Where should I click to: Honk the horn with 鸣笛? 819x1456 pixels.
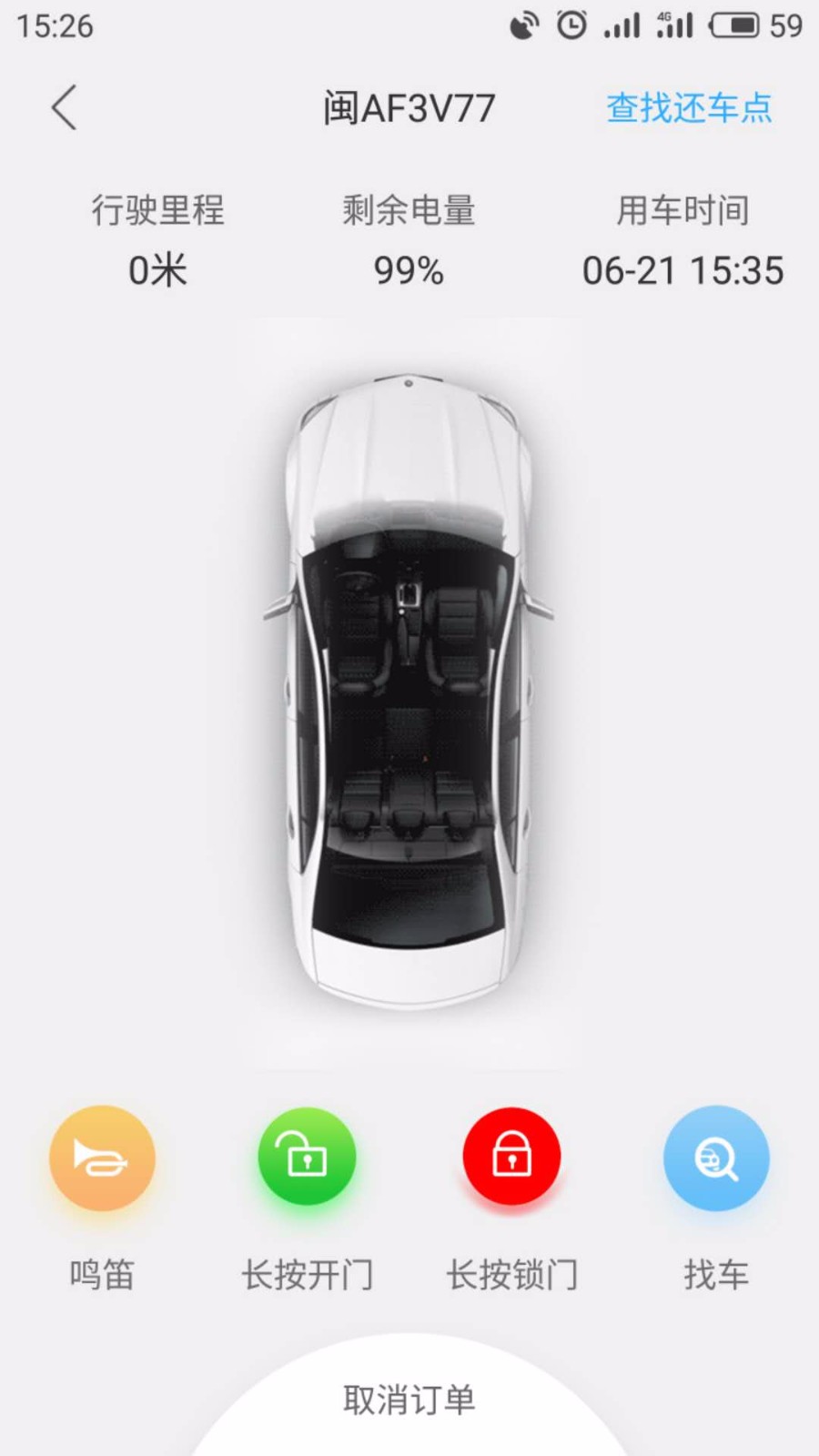click(102, 1158)
